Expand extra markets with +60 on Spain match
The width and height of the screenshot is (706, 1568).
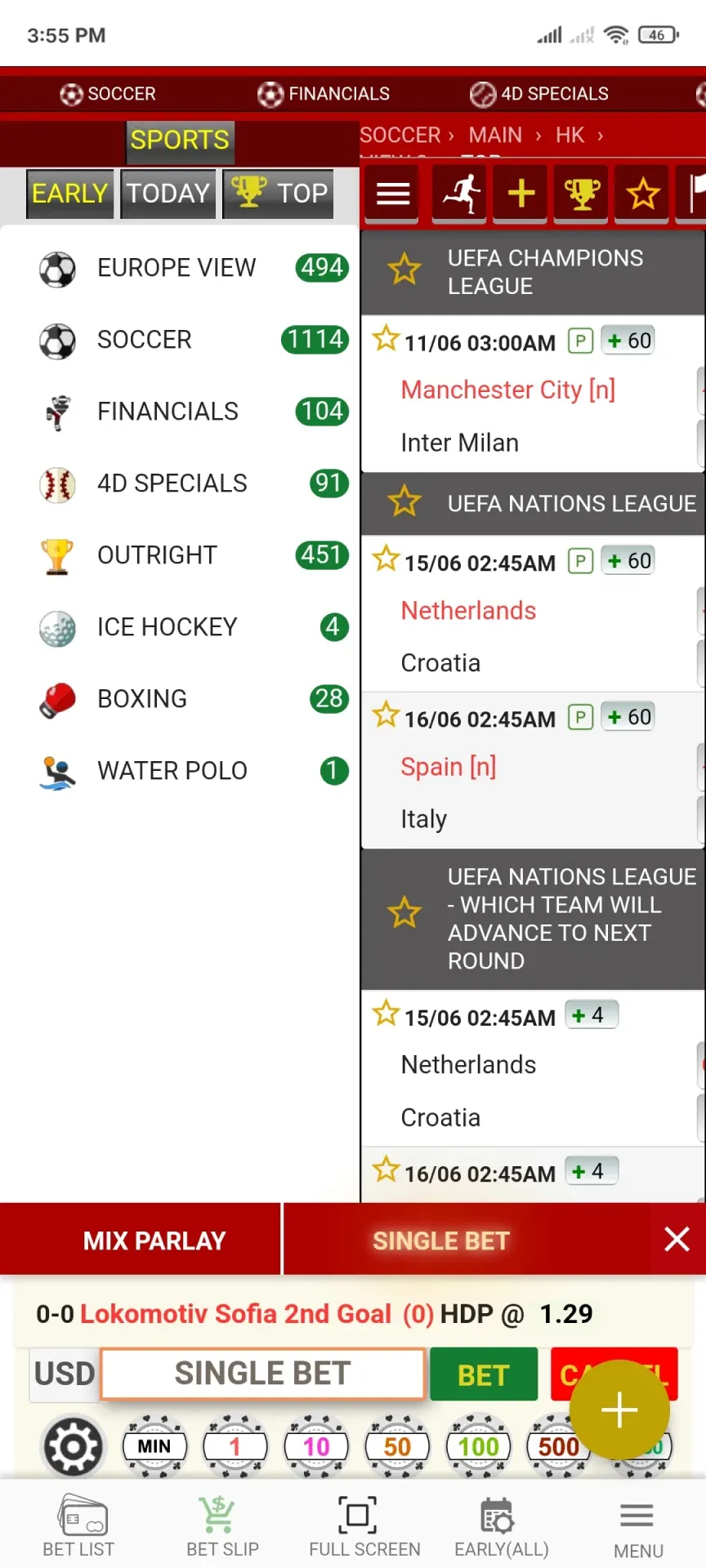tap(628, 716)
